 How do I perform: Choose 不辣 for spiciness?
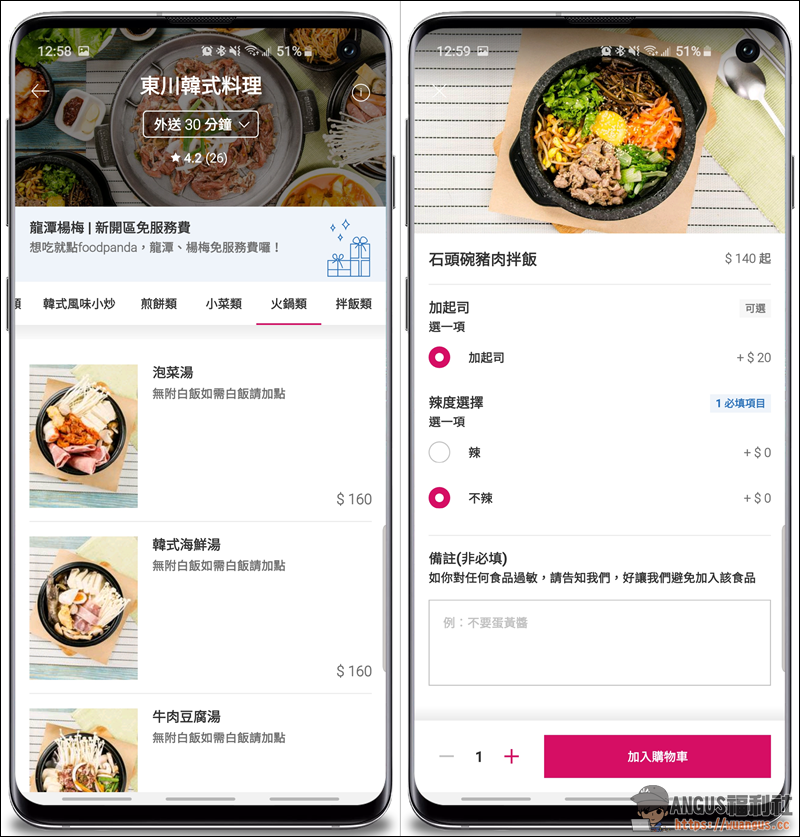pos(440,497)
